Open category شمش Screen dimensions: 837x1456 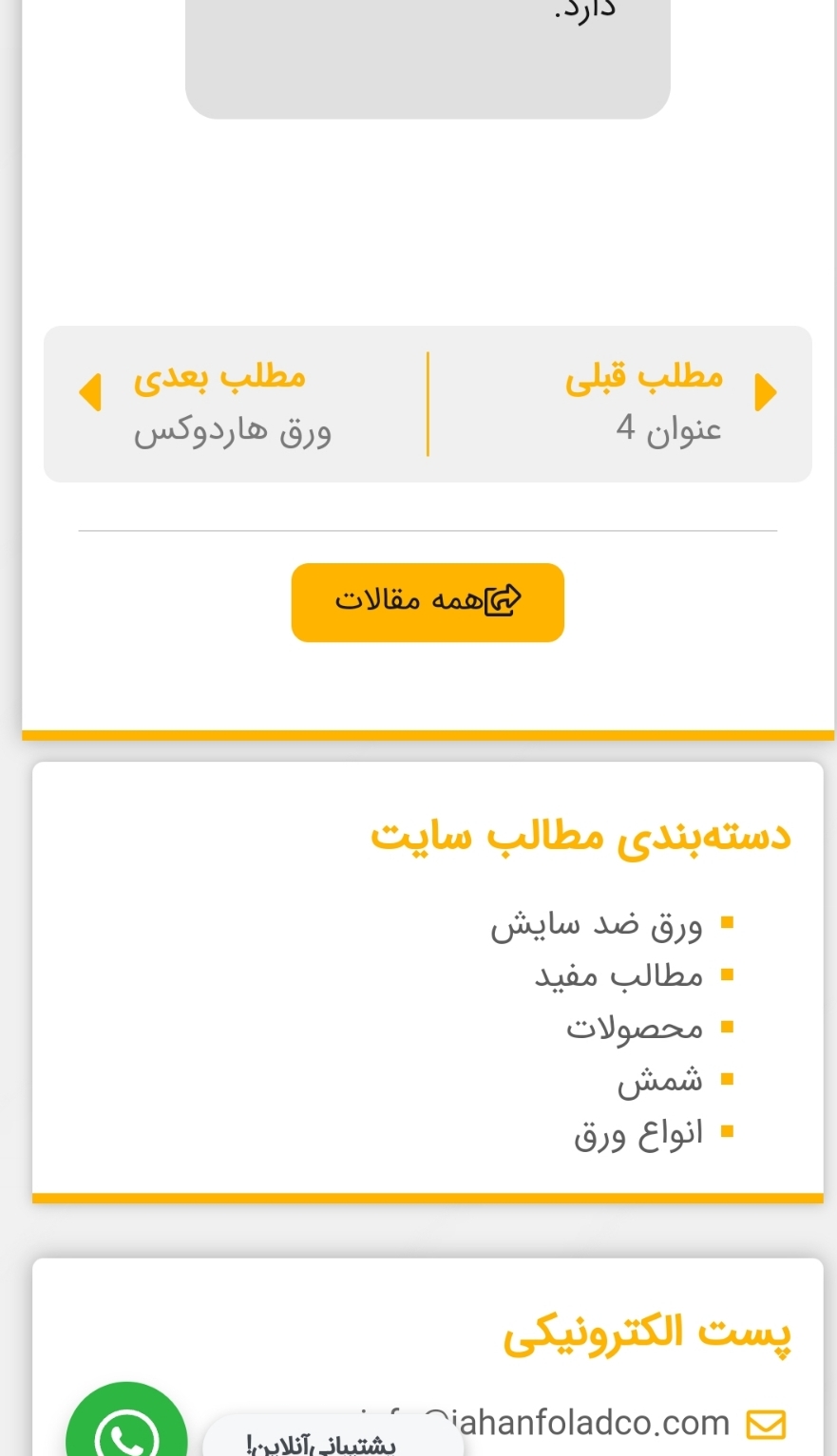(659, 1080)
